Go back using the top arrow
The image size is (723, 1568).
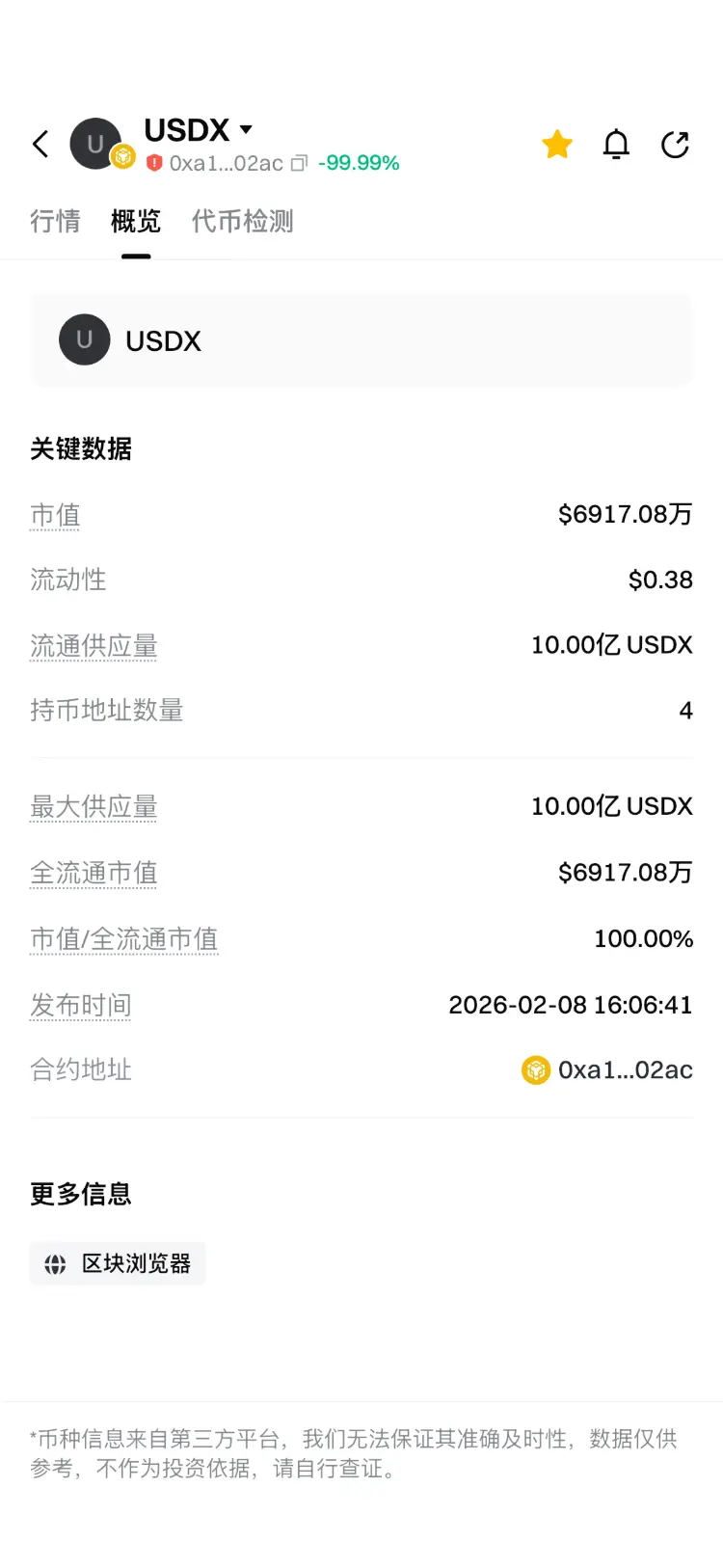pyautogui.click(x=40, y=145)
